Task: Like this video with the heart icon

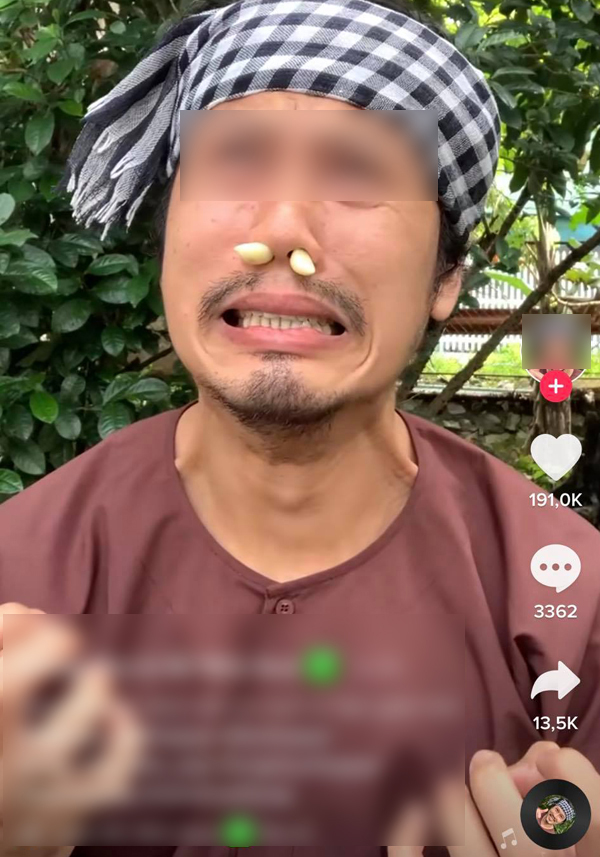Action: coord(555,457)
